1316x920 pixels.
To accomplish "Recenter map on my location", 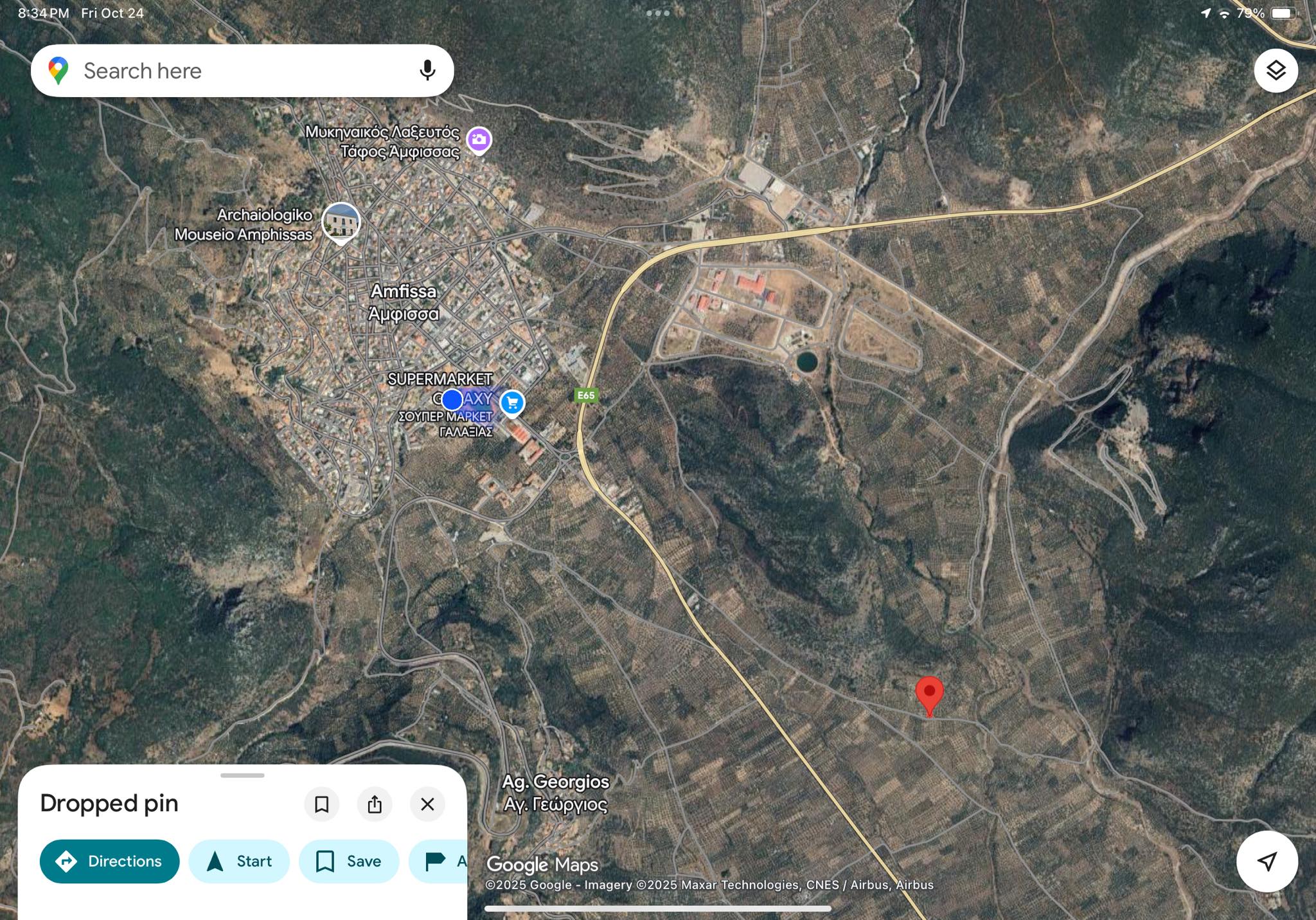I will point(1267,861).
